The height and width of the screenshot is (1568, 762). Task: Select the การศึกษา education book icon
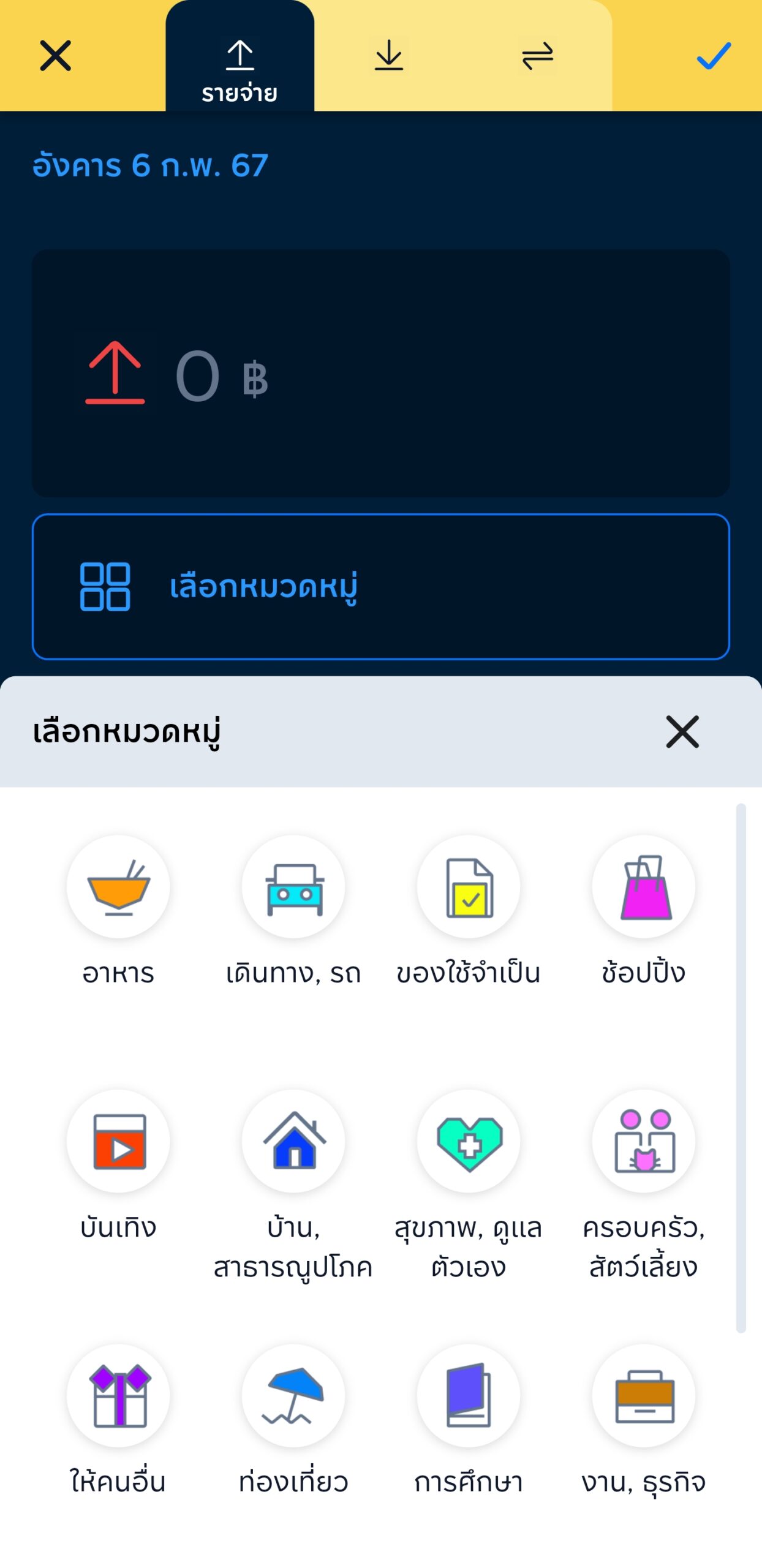[x=469, y=1396]
